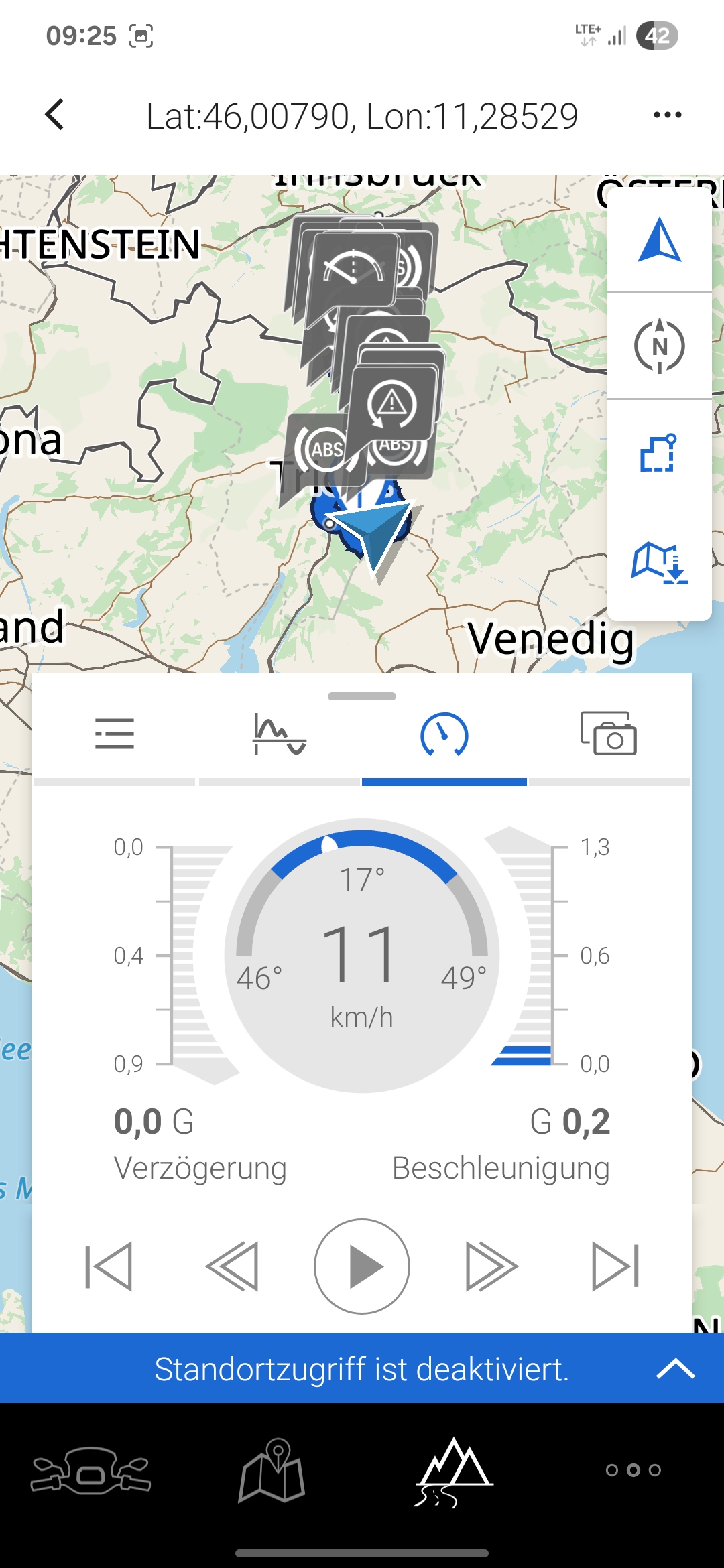Viewport: 724px width, 1568px height.
Task: Center the map on current position
Action: (659, 241)
